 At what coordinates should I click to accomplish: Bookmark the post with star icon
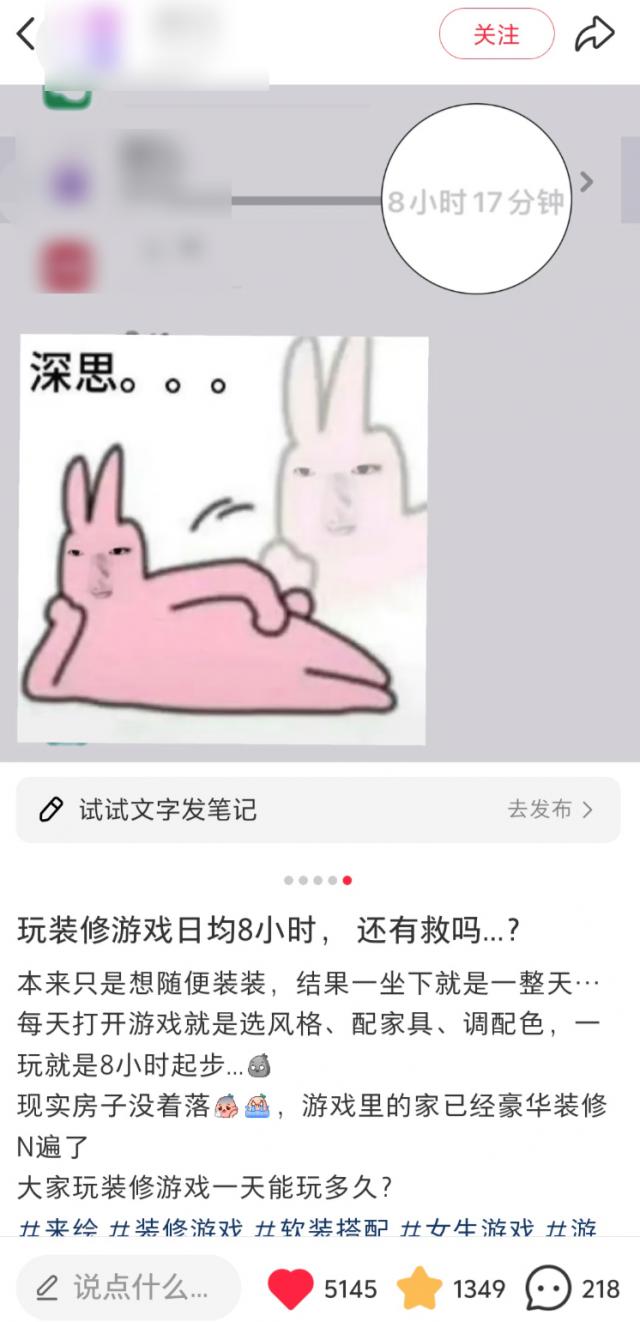(419, 1288)
